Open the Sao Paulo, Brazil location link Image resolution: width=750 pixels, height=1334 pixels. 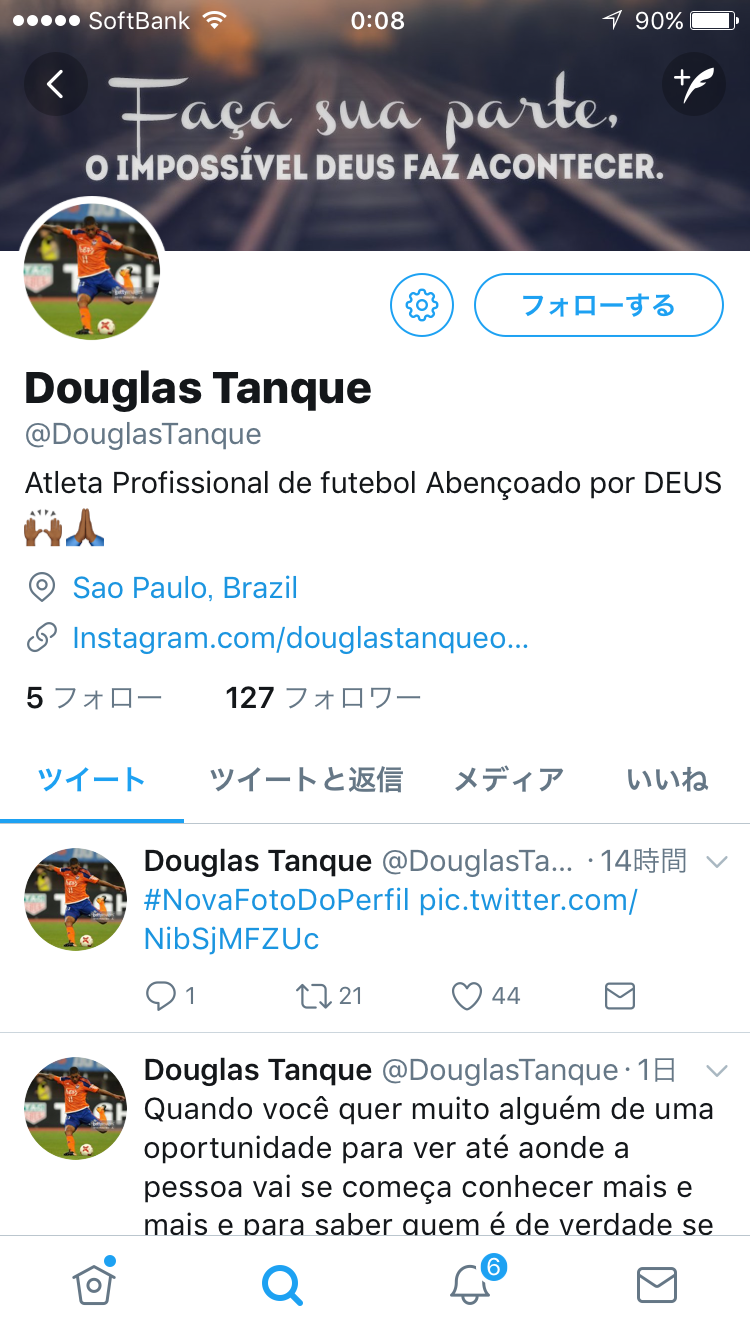point(185,587)
